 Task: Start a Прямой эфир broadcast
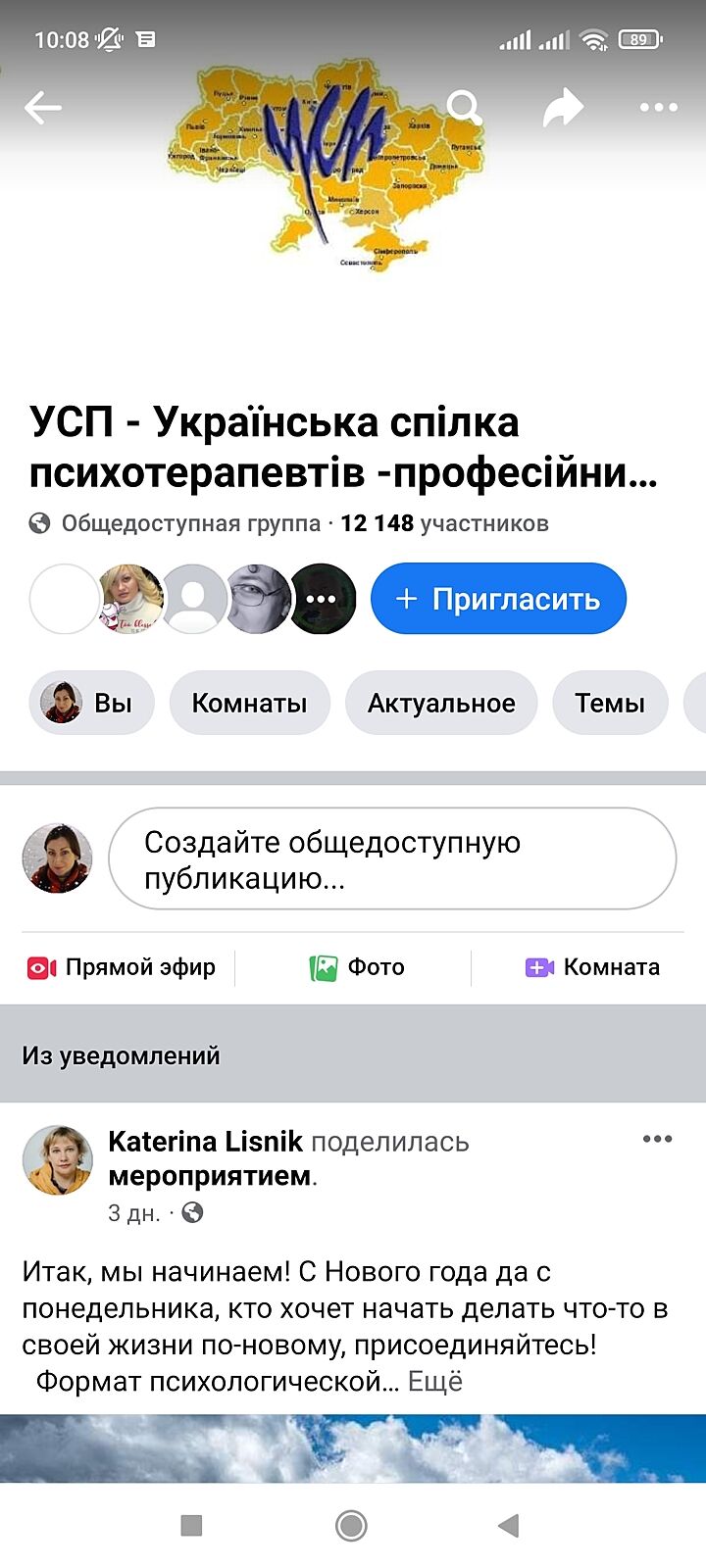pyautogui.click(x=122, y=967)
